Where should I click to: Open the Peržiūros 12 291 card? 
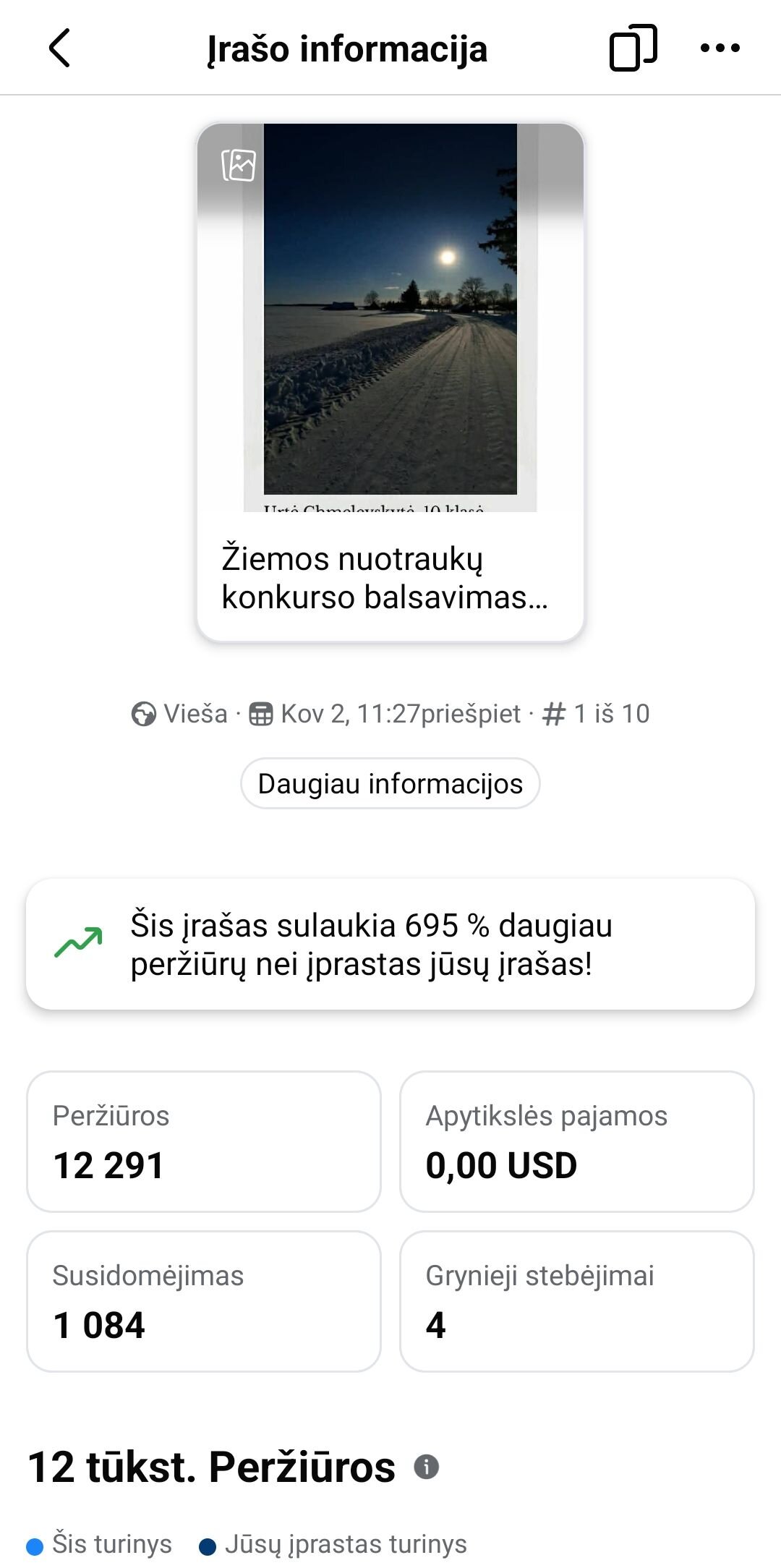[204, 1141]
